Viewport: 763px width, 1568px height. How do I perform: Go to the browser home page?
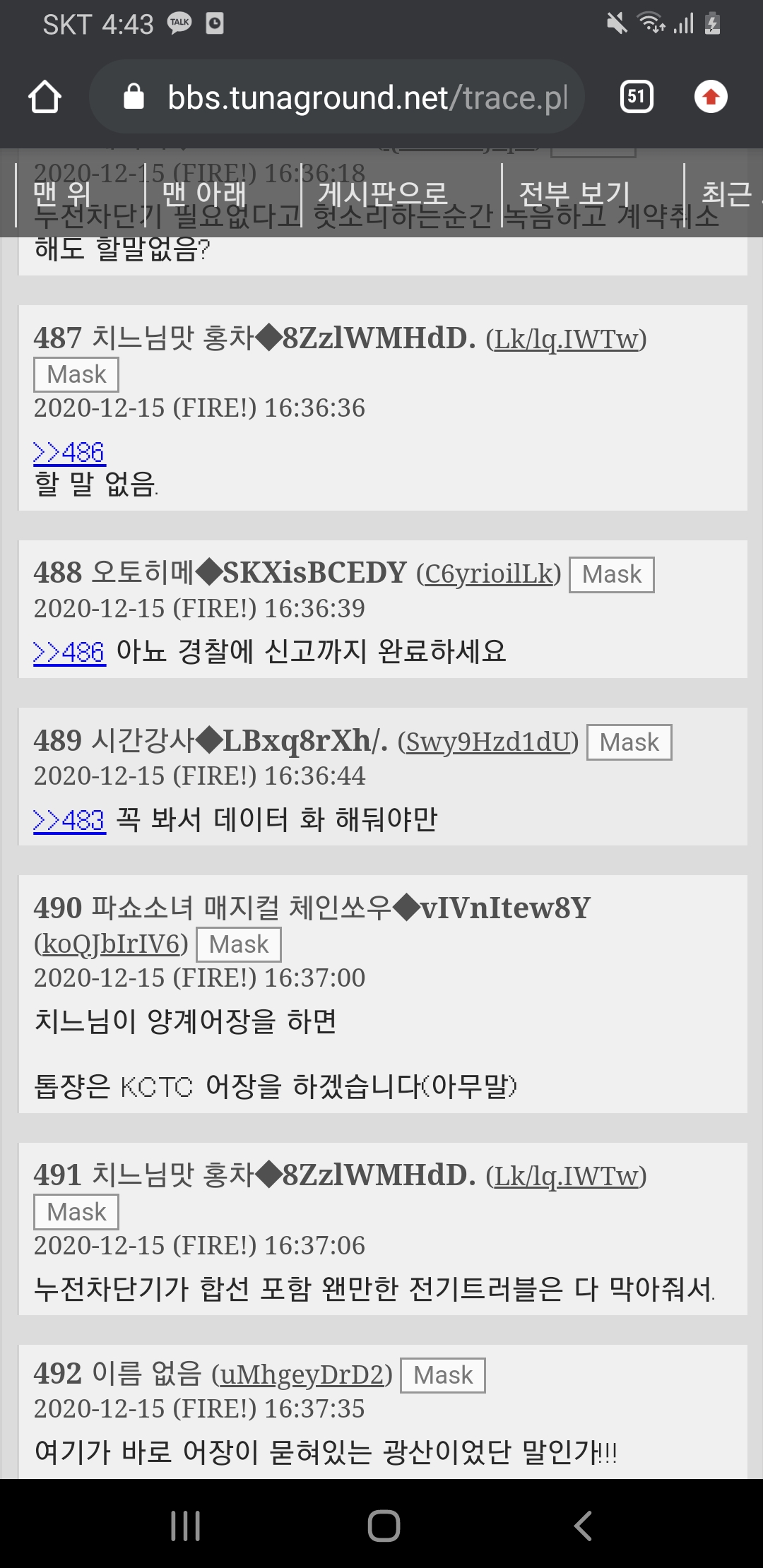(45, 97)
